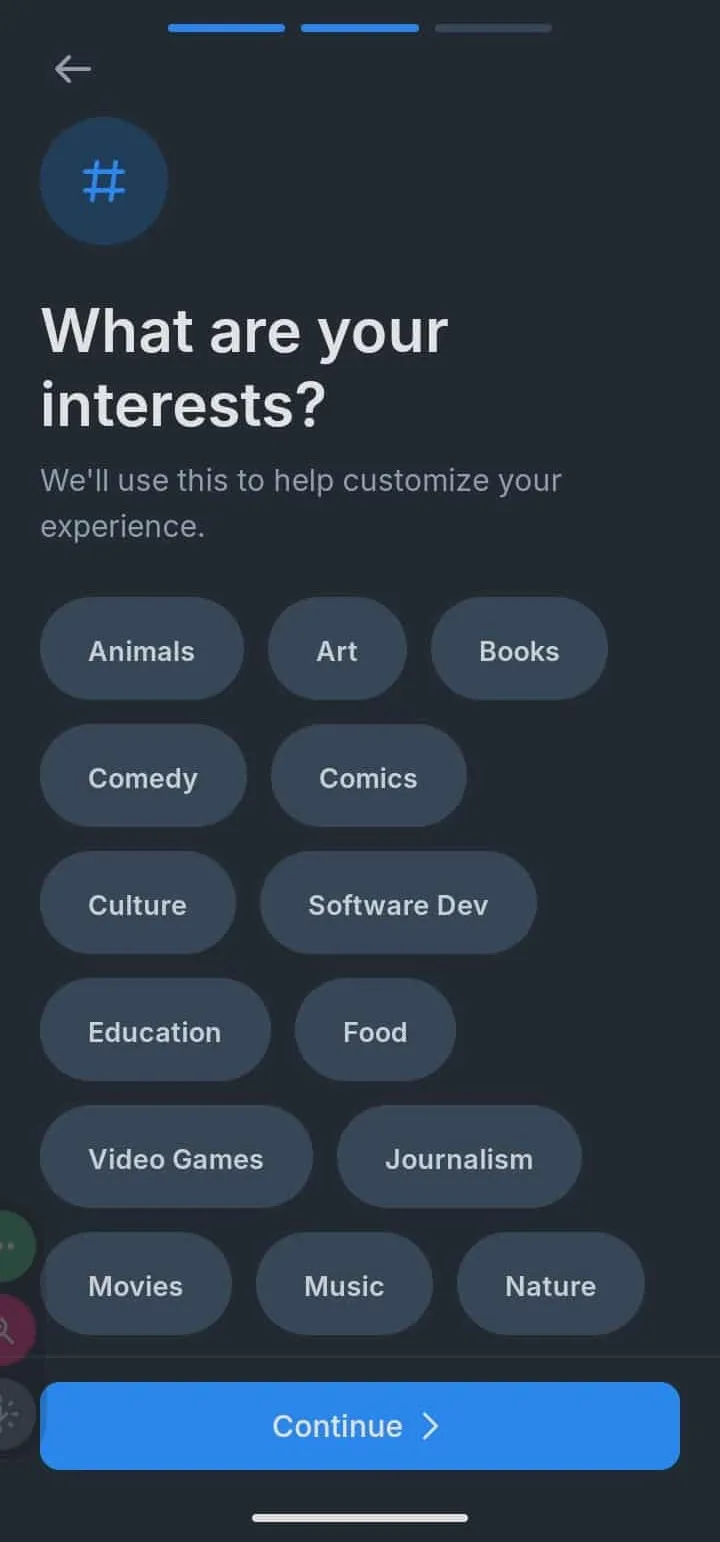Click the first progress bar segment
Viewport: 720px width, 1542px height.
[226, 29]
